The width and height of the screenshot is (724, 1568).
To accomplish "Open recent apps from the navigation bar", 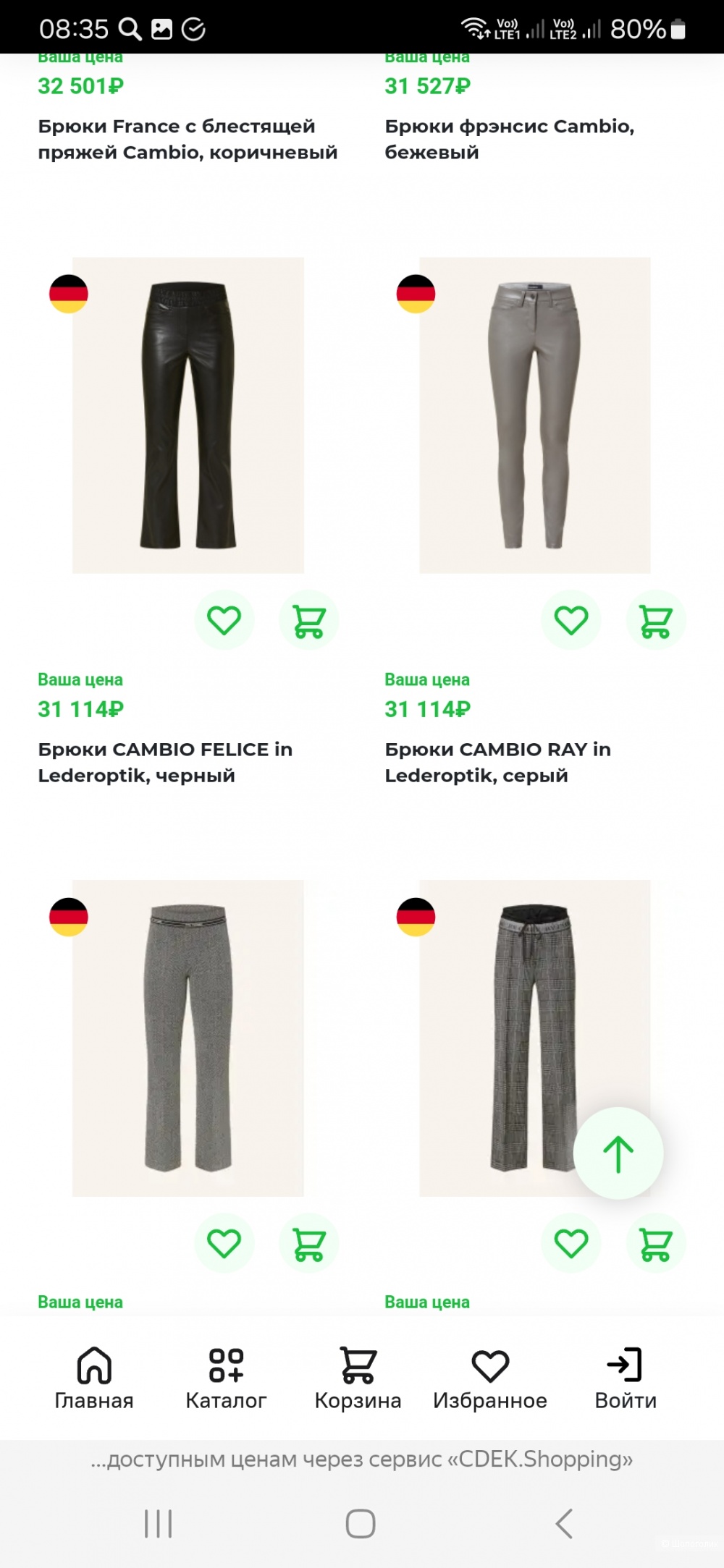I will click(x=158, y=1523).
